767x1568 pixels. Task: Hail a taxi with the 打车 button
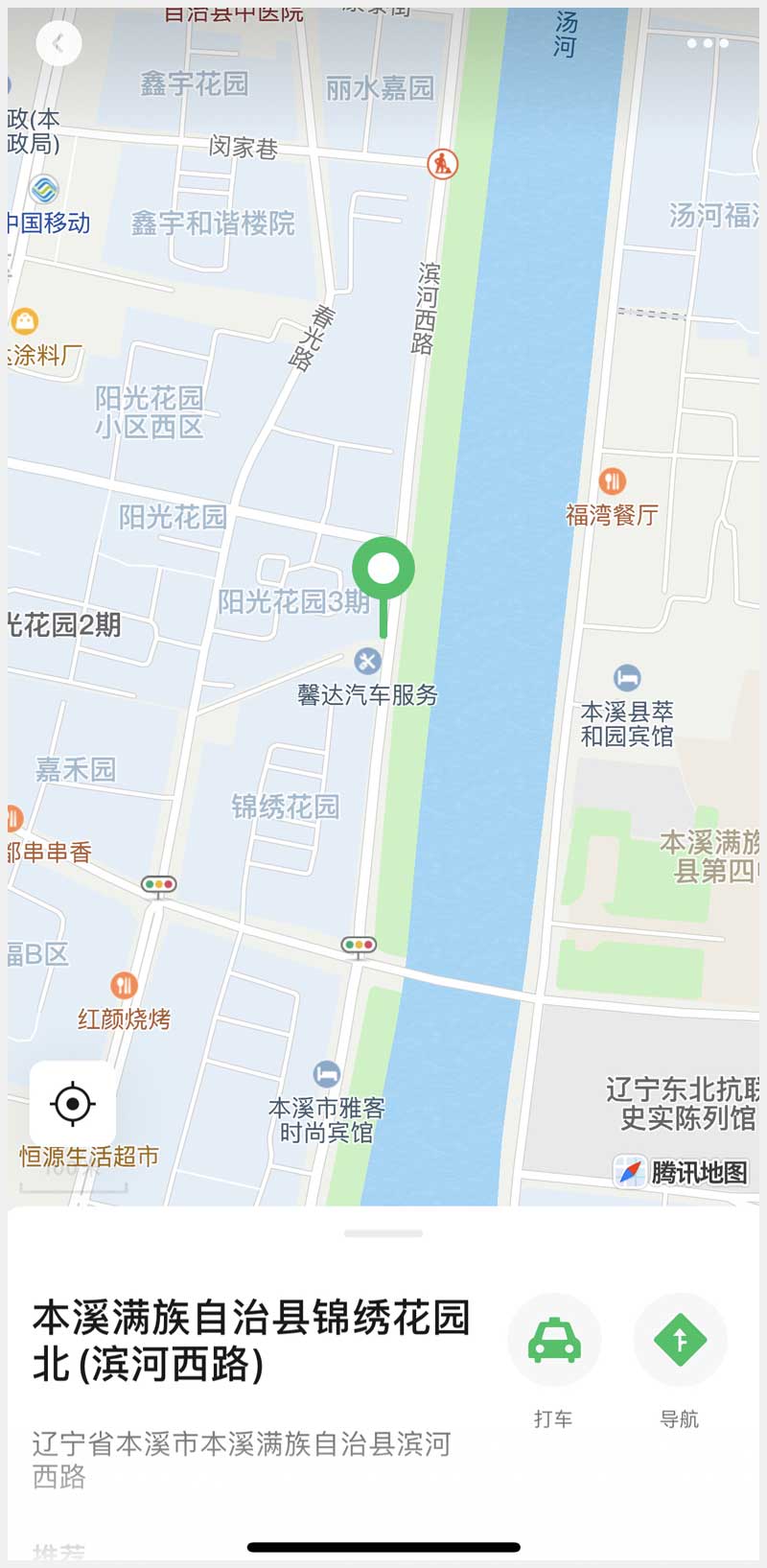(554, 1340)
